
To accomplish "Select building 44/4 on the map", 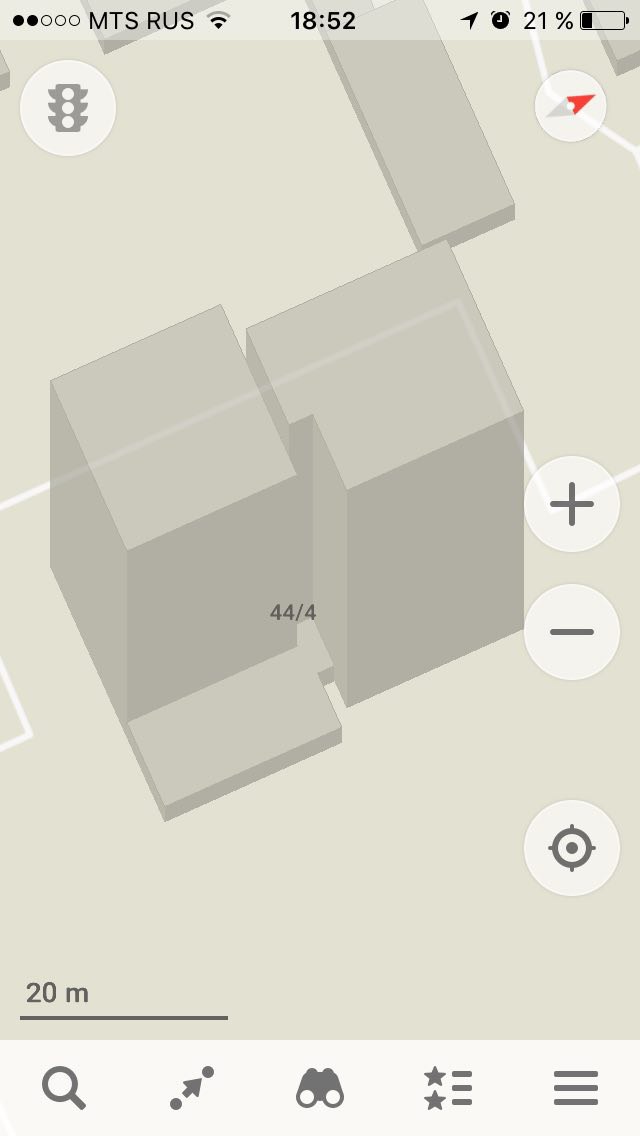I will pyautogui.click(x=293, y=613).
